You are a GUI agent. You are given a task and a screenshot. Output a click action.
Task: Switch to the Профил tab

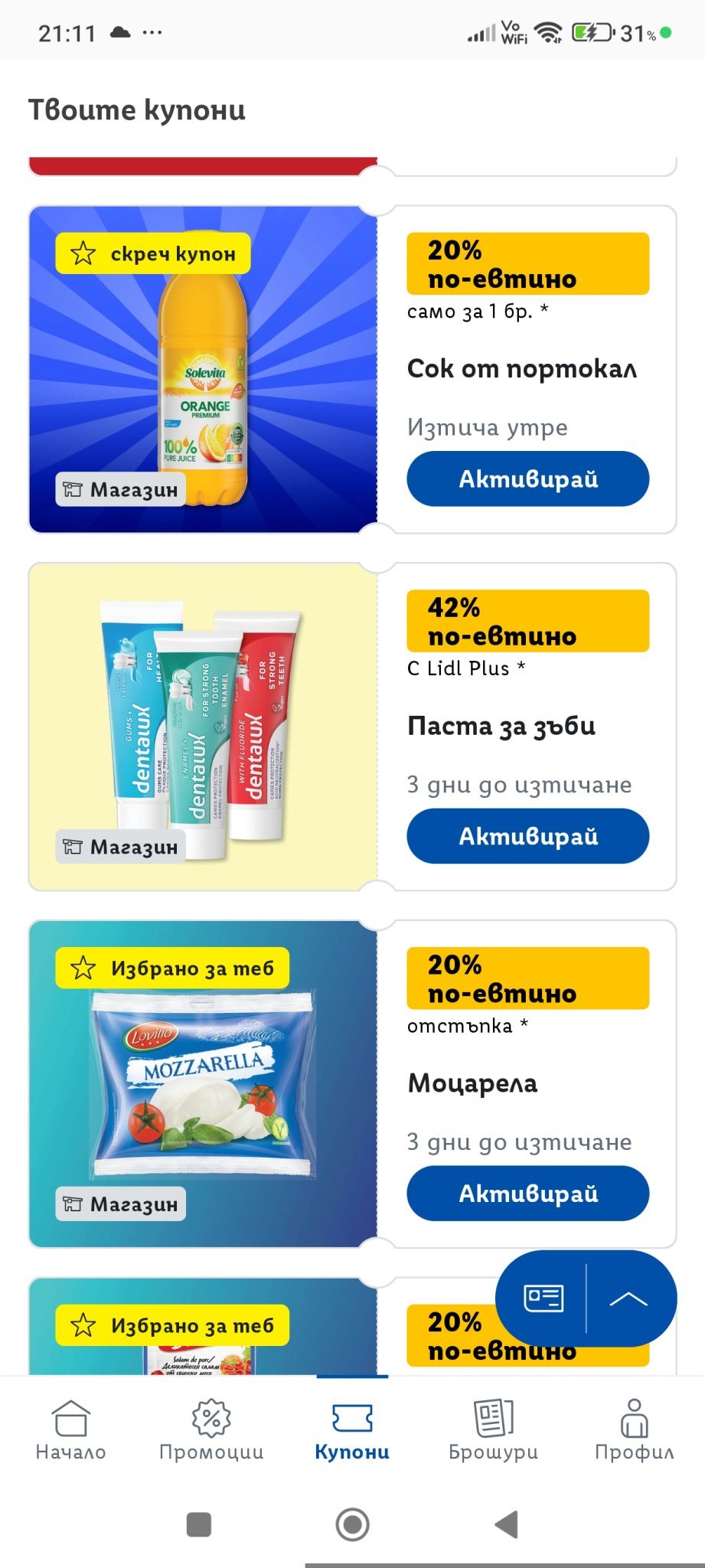[x=634, y=1430]
